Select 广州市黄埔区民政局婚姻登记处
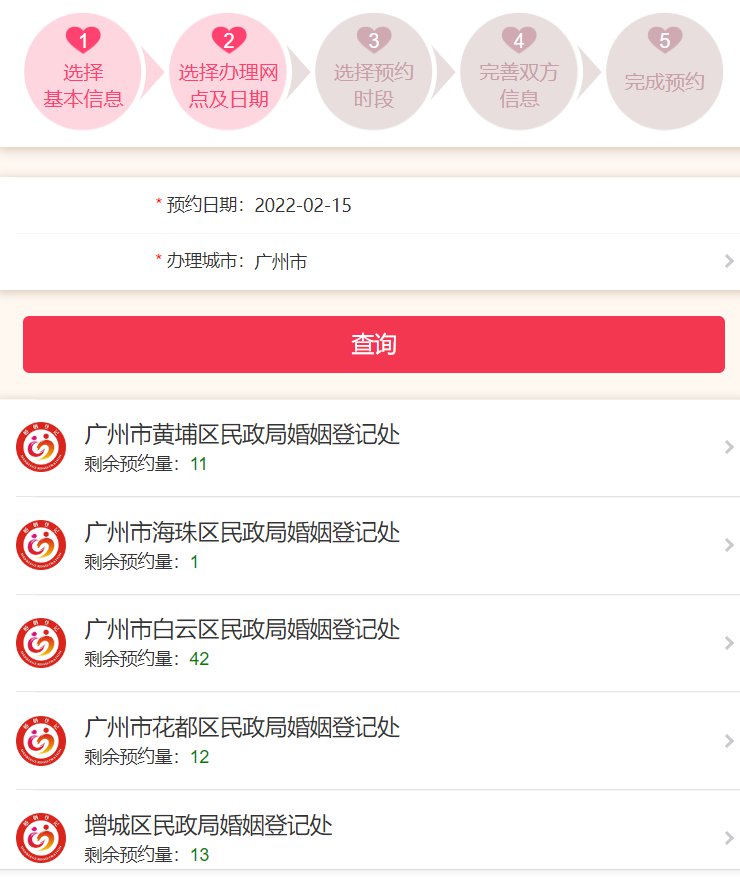 coord(370,447)
